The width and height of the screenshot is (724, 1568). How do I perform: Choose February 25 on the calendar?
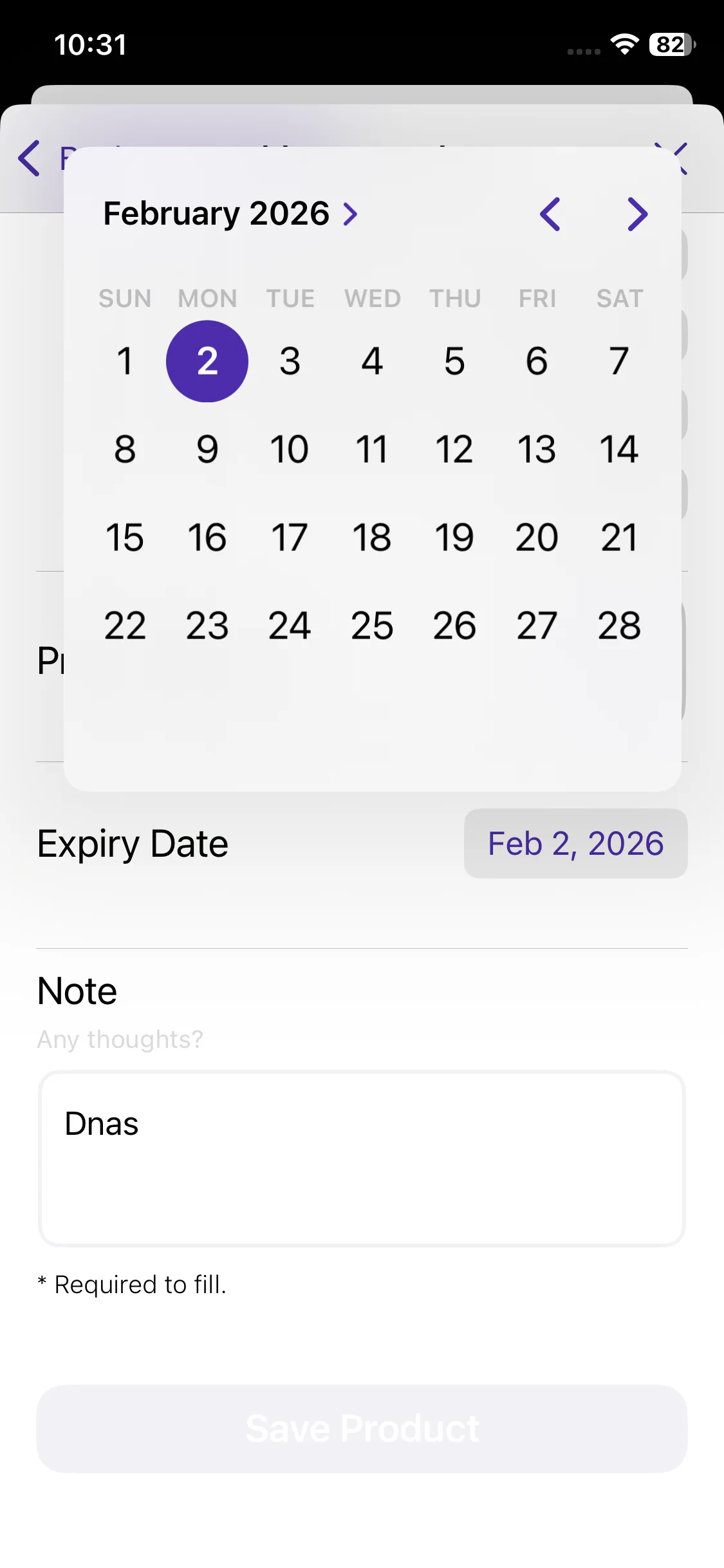372,626
